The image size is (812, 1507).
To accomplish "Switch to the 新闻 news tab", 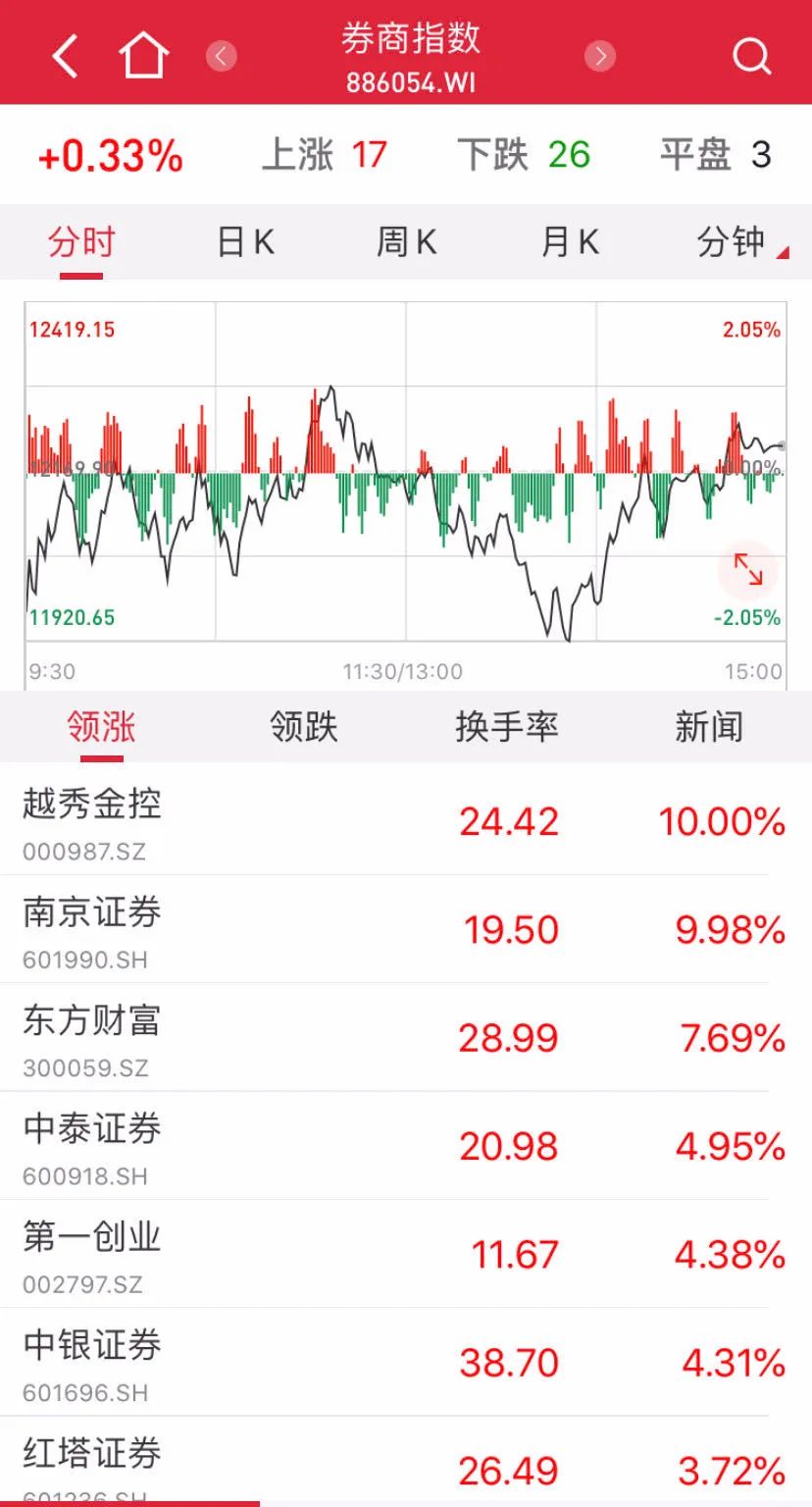I will point(710,726).
